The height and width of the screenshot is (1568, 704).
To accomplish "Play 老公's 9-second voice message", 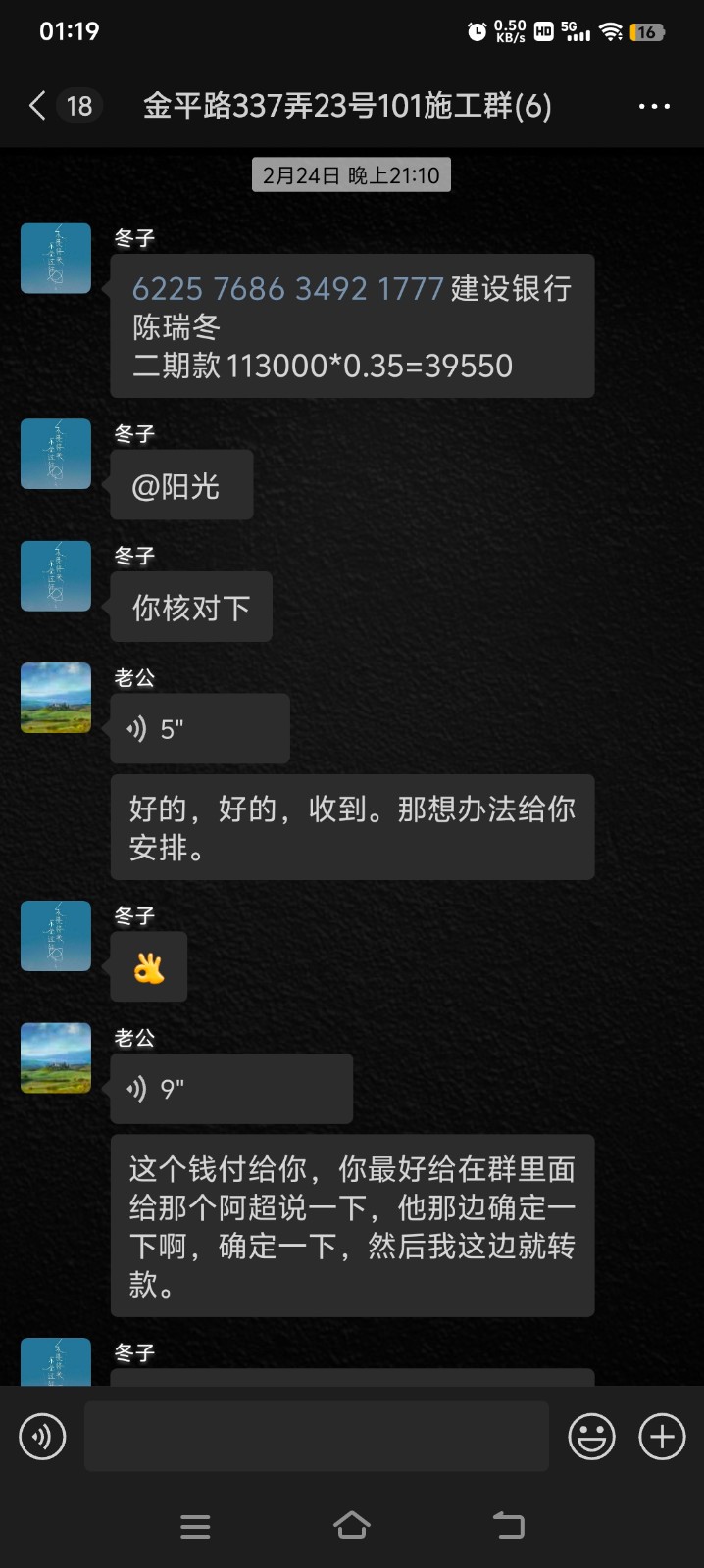I will click(230, 1089).
